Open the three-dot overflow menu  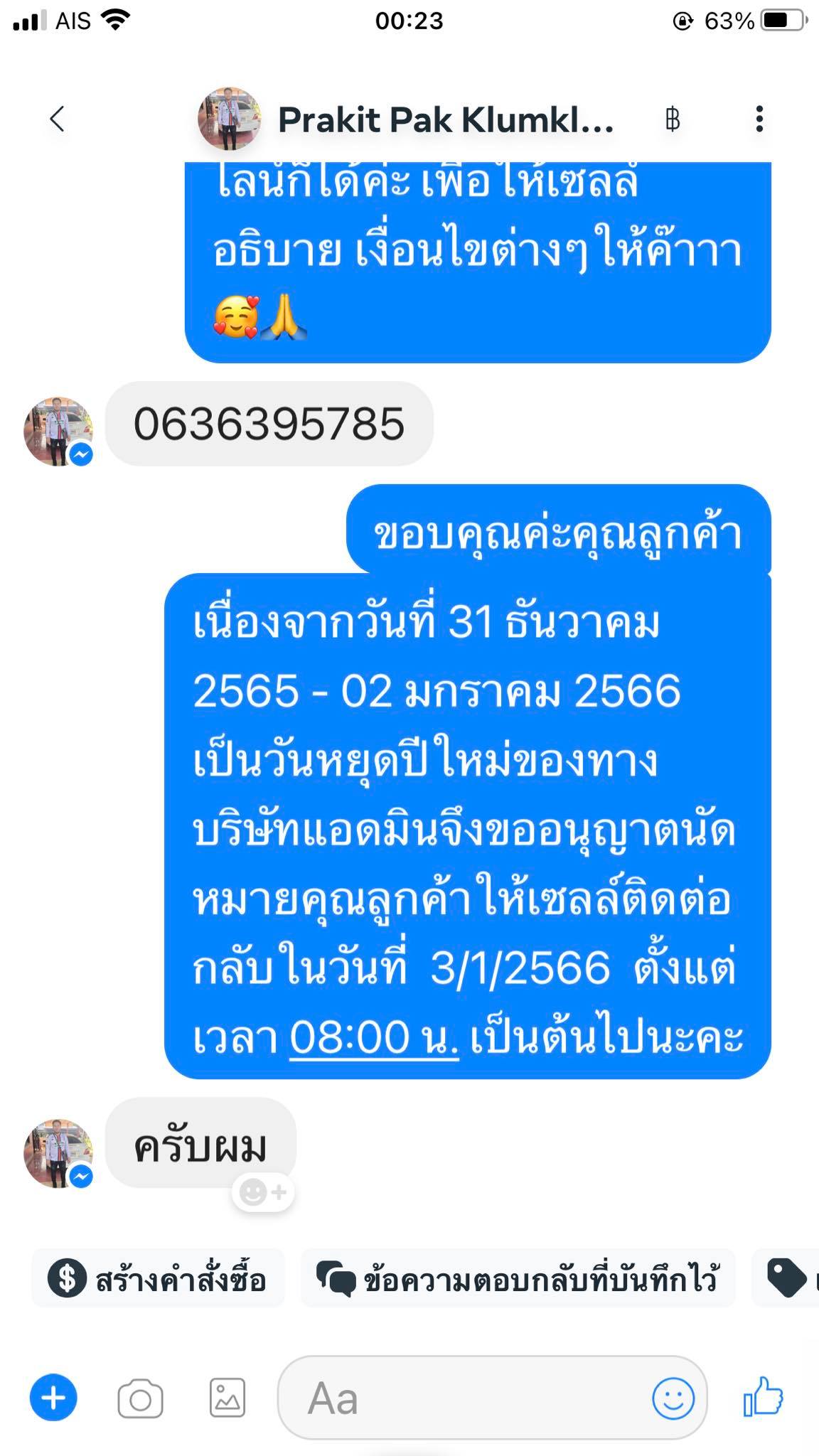point(759,119)
